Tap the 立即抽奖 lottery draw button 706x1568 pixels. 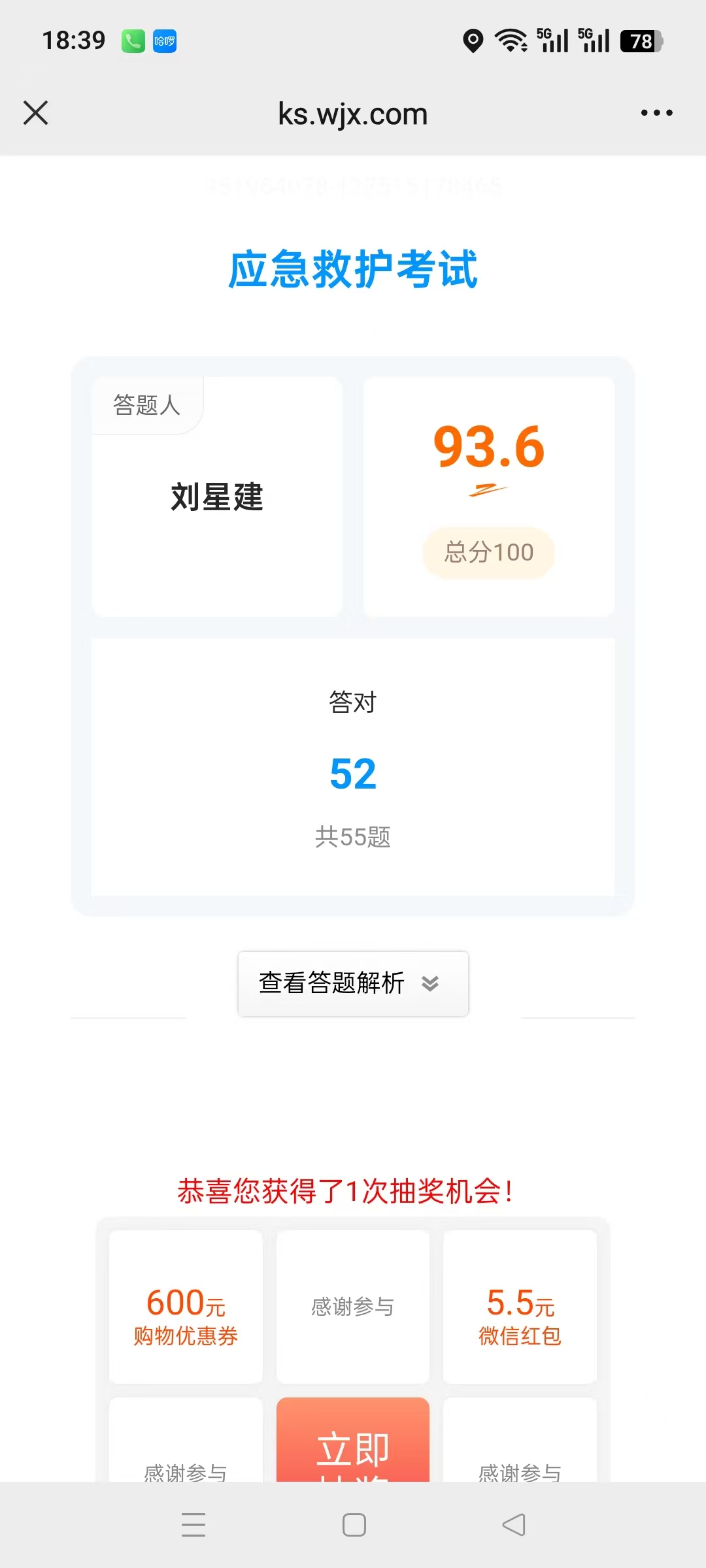(353, 1440)
